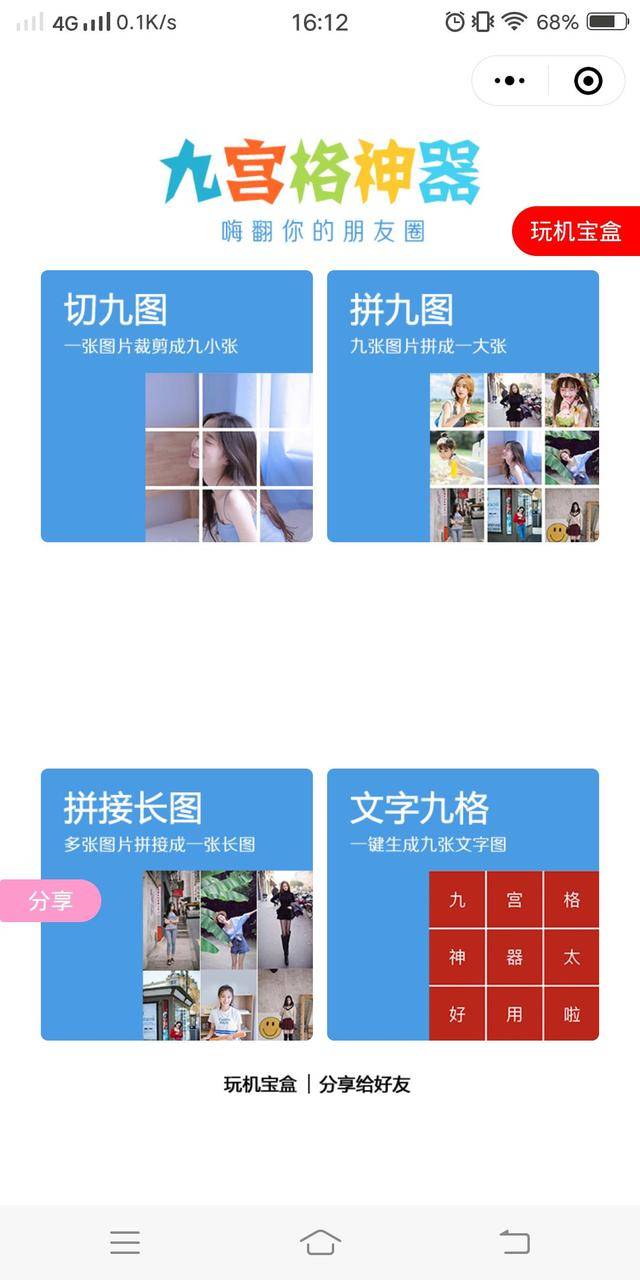Open the 切九图 card
Viewport: 640px width, 1280px height.
tap(177, 406)
